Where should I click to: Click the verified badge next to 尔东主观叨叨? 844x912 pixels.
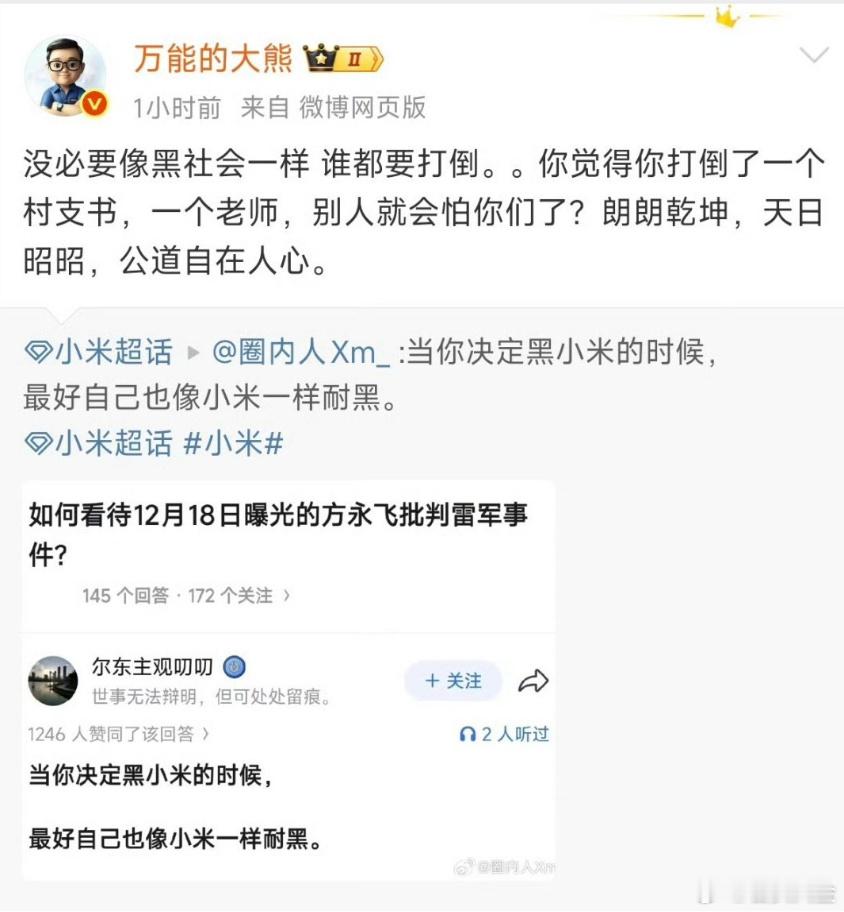pos(235,669)
